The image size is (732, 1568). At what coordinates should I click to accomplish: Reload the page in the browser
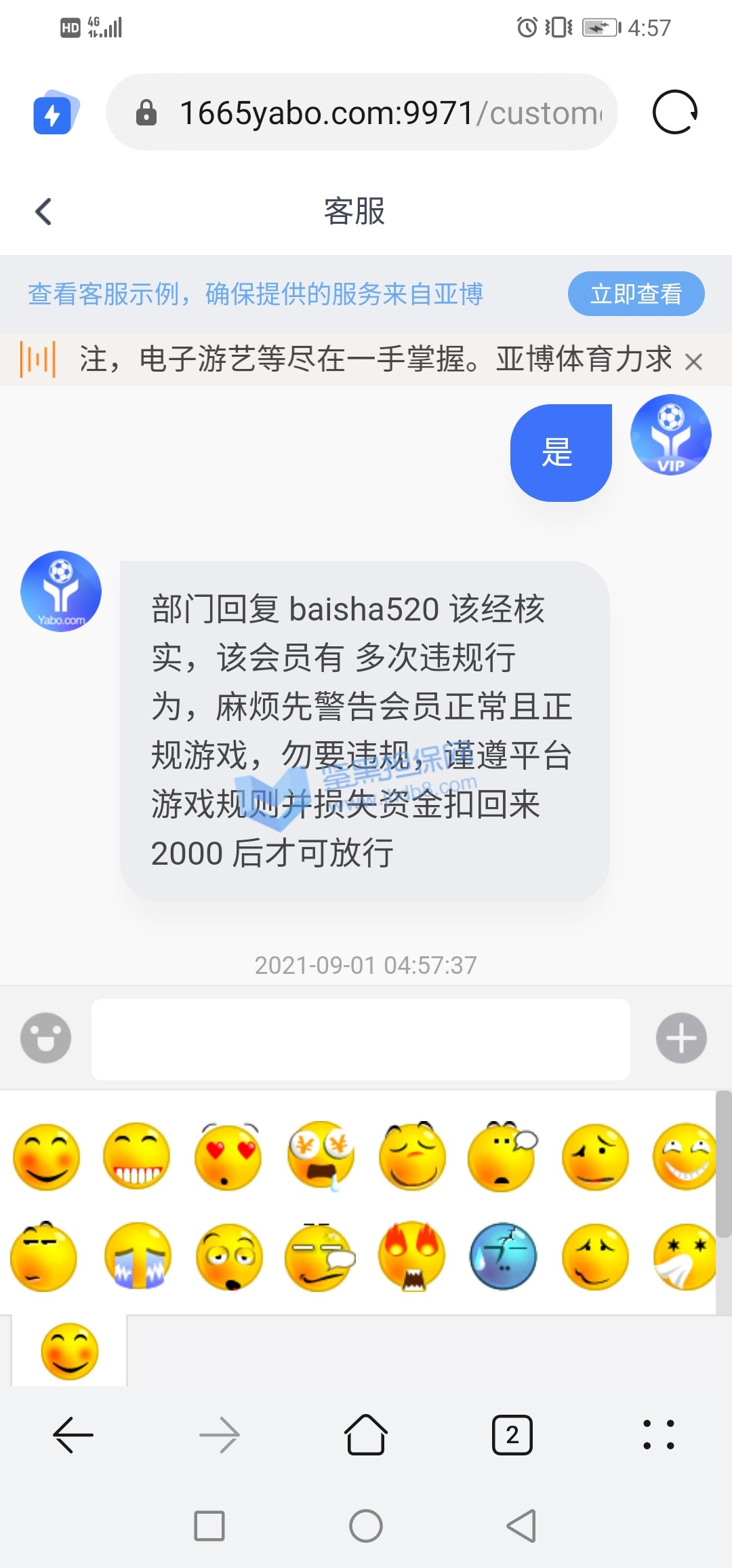674,112
